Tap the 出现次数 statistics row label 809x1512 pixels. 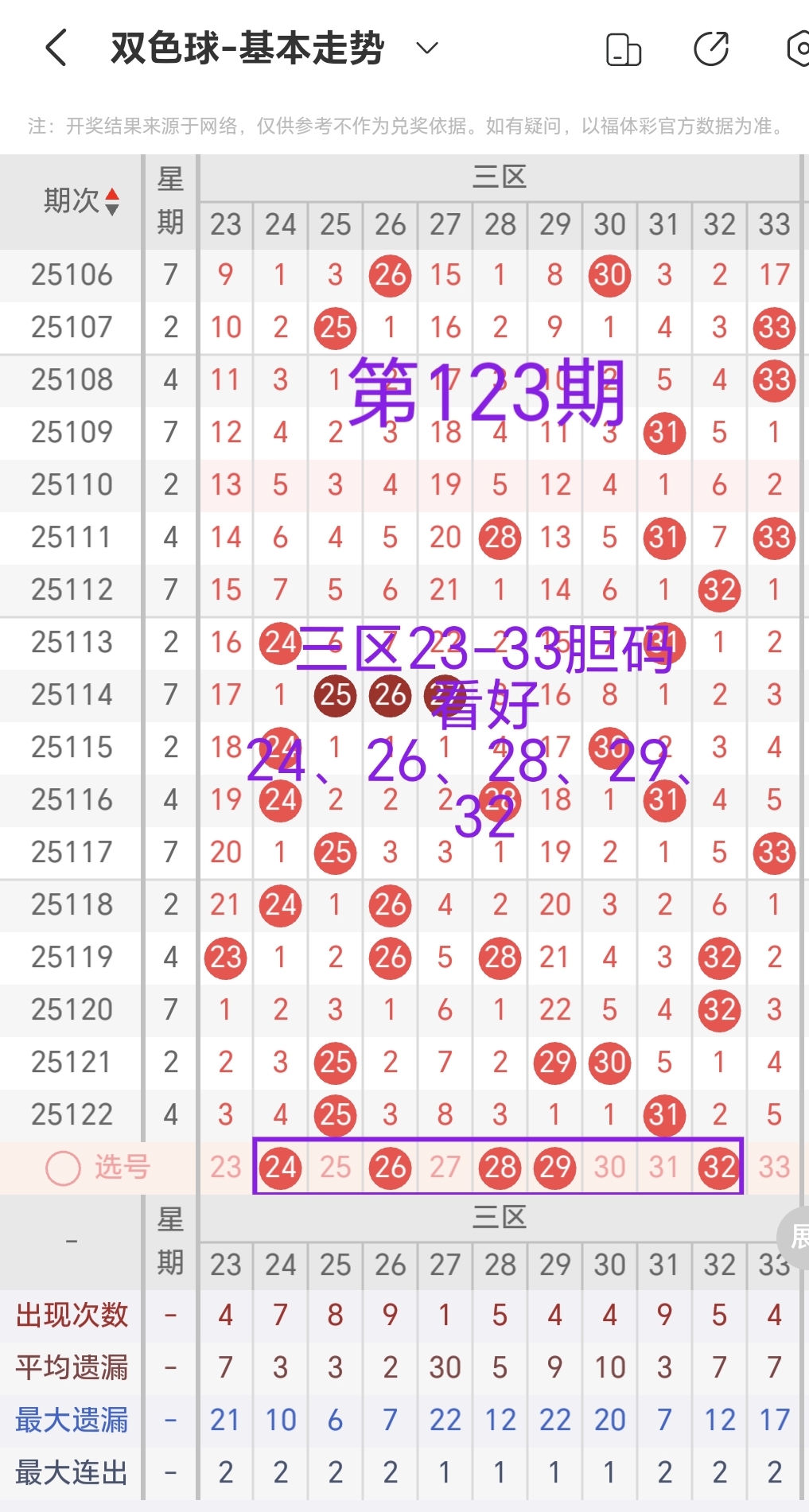click(x=70, y=1315)
